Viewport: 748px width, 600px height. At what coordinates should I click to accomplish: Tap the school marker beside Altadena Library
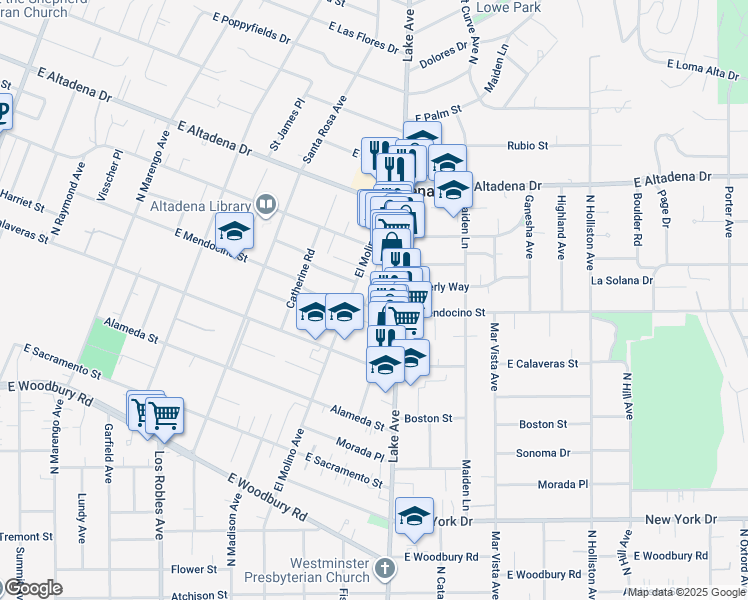tap(234, 231)
